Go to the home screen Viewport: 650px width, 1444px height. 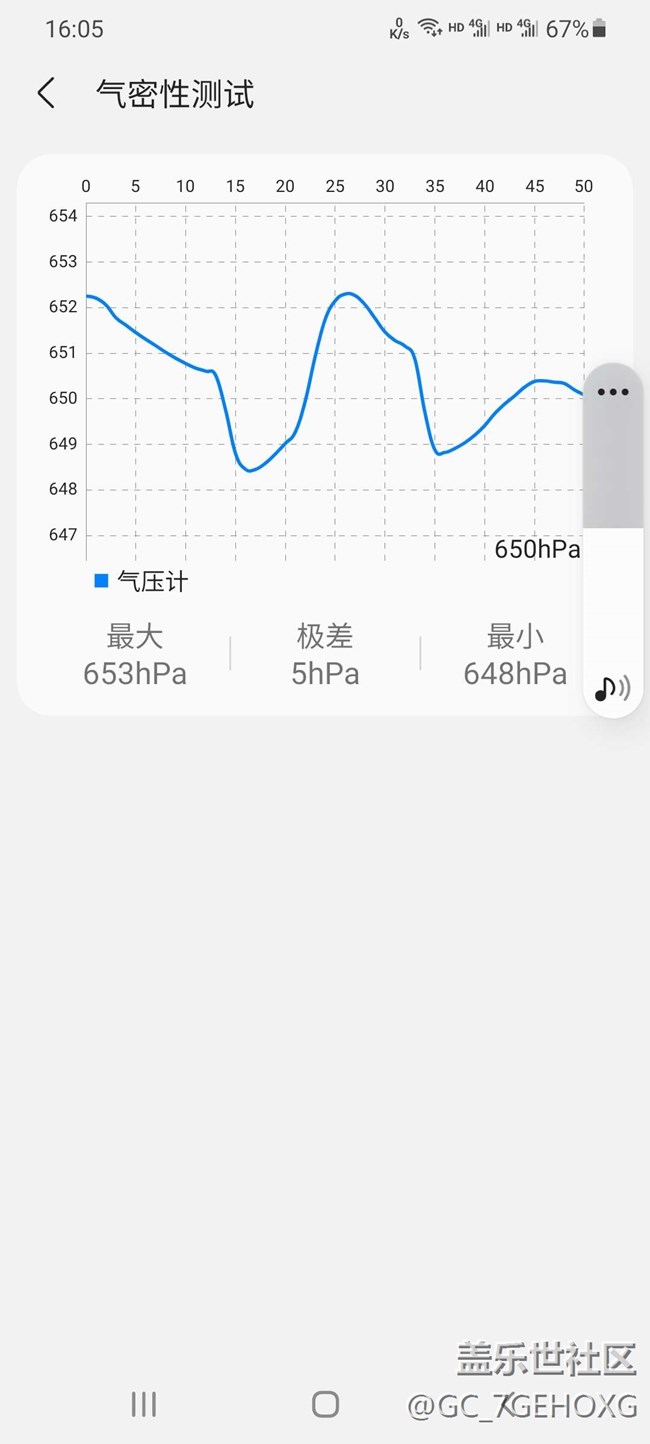(325, 1404)
